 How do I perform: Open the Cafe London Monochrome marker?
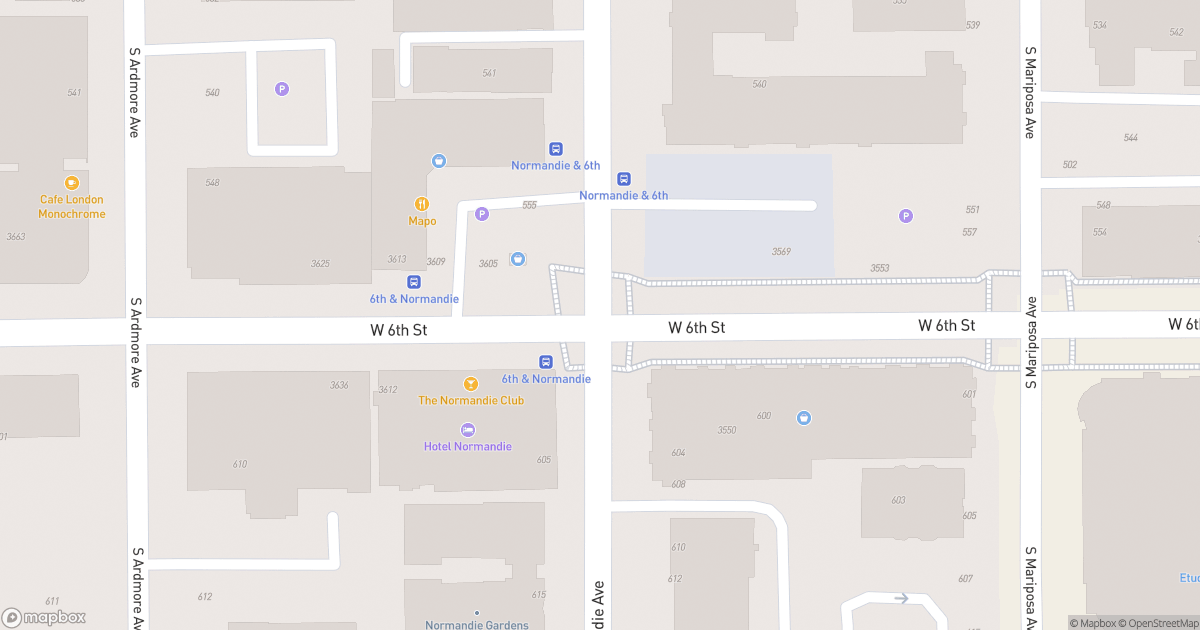tap(72, 183)
